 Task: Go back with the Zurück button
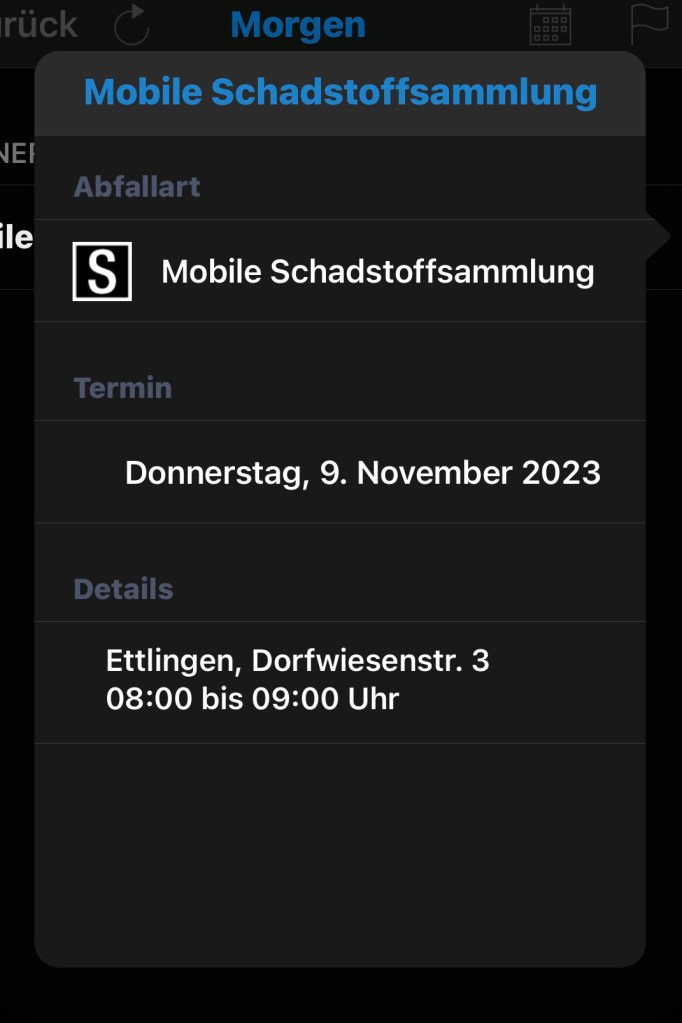pos(38,24)
